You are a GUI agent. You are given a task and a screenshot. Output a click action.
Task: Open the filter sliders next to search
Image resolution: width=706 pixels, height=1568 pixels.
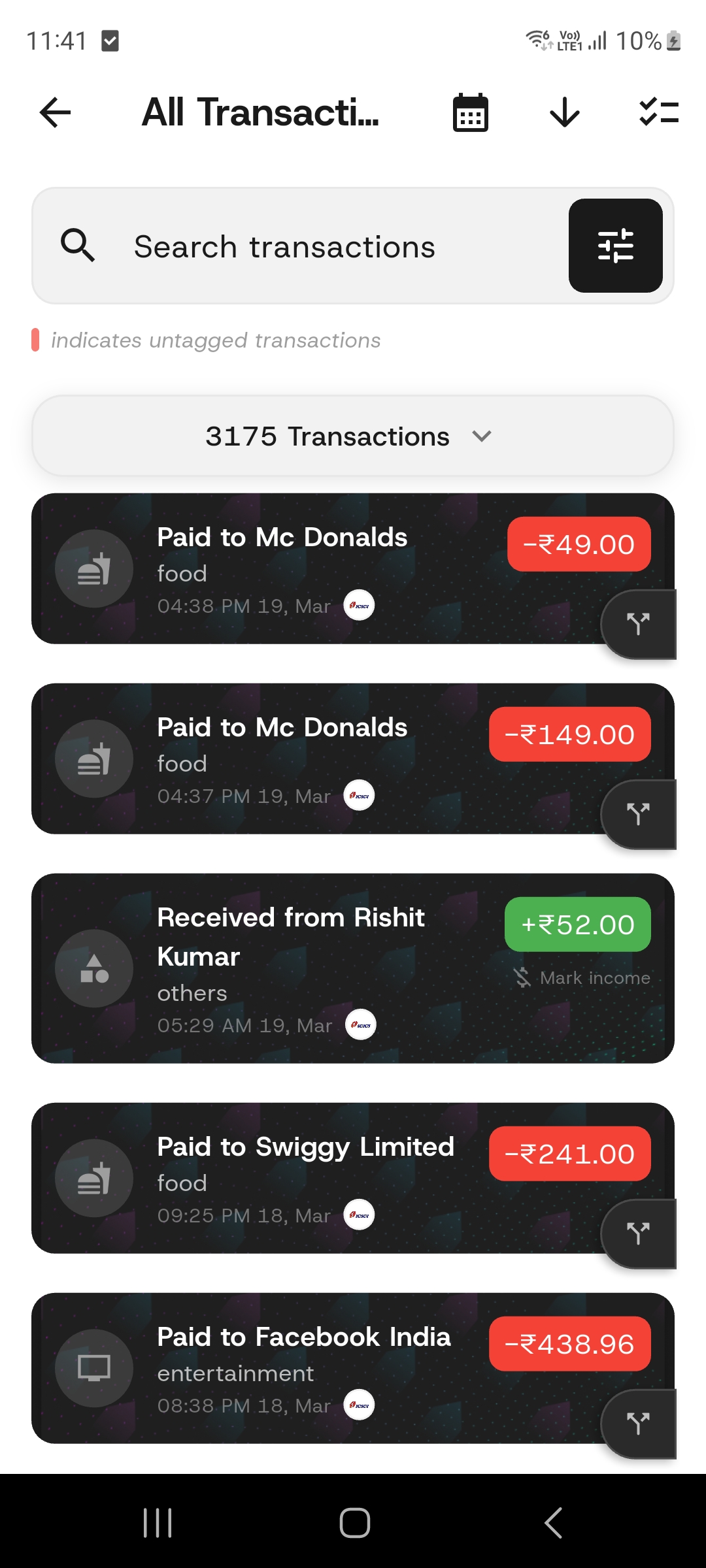(616, 244)
